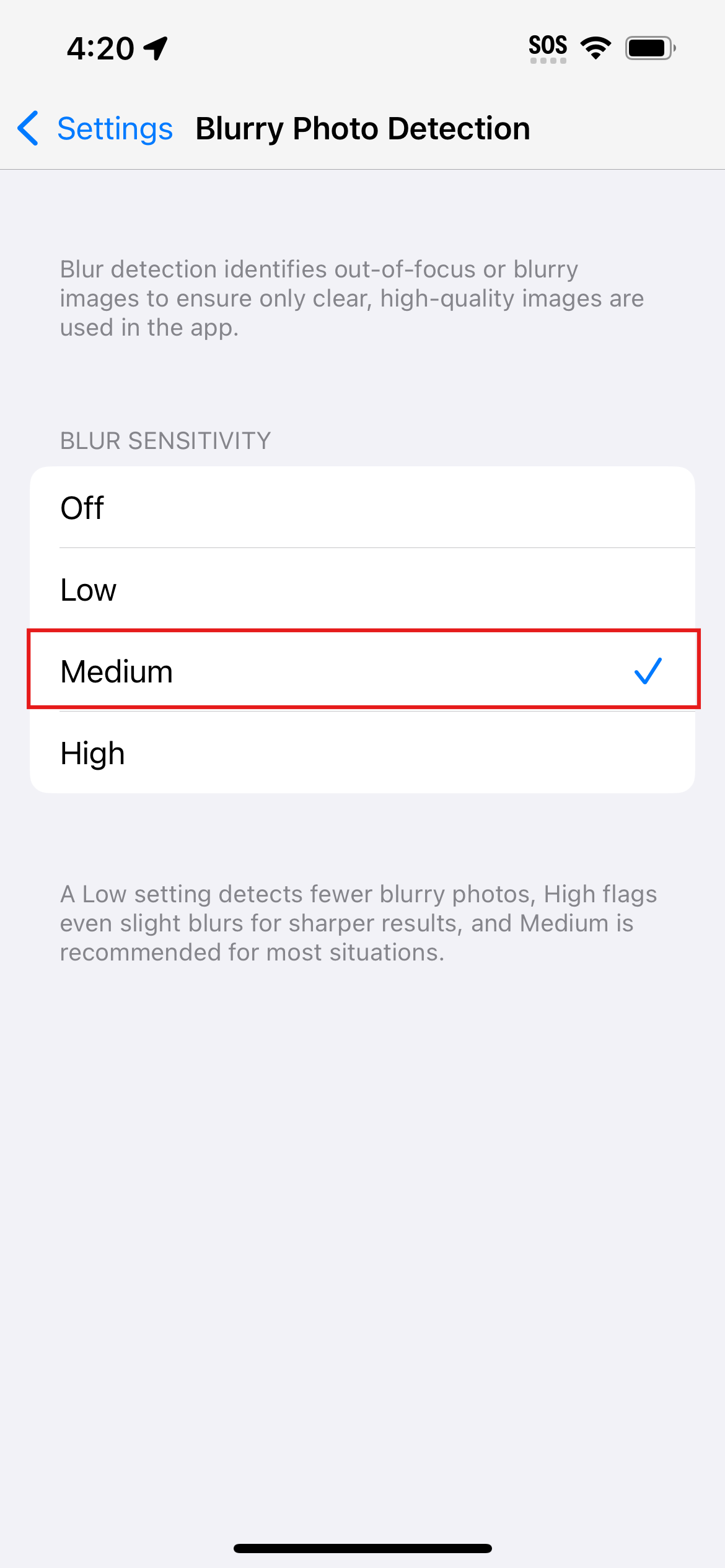The image size is (725, 1568).
Task: Switch blur sensitivity to High
Action: 362,753
